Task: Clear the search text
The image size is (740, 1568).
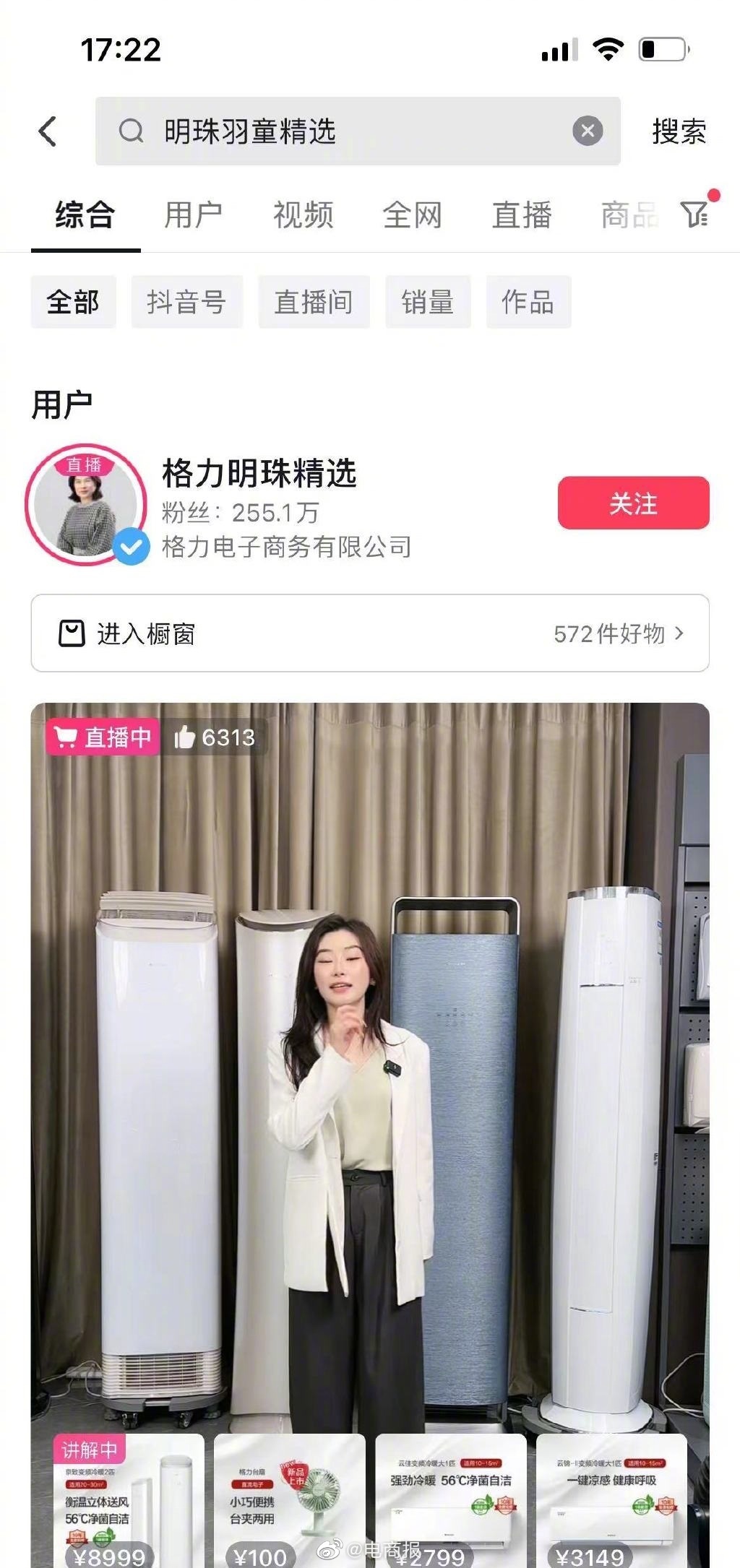Action: 588,131
